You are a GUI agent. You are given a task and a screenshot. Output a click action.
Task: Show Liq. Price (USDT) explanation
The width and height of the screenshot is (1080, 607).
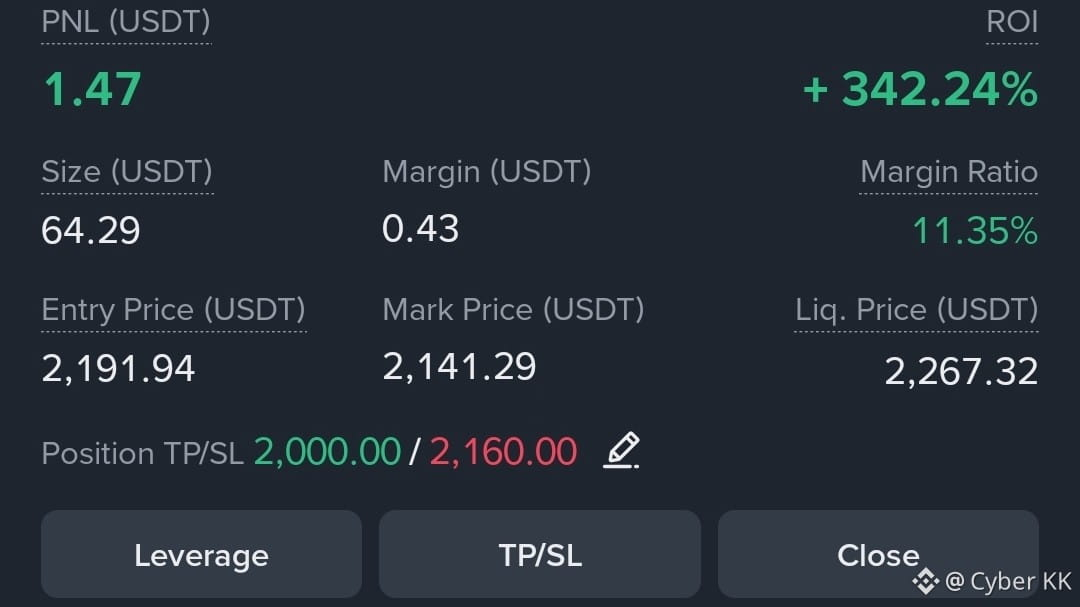click(916, 310)
